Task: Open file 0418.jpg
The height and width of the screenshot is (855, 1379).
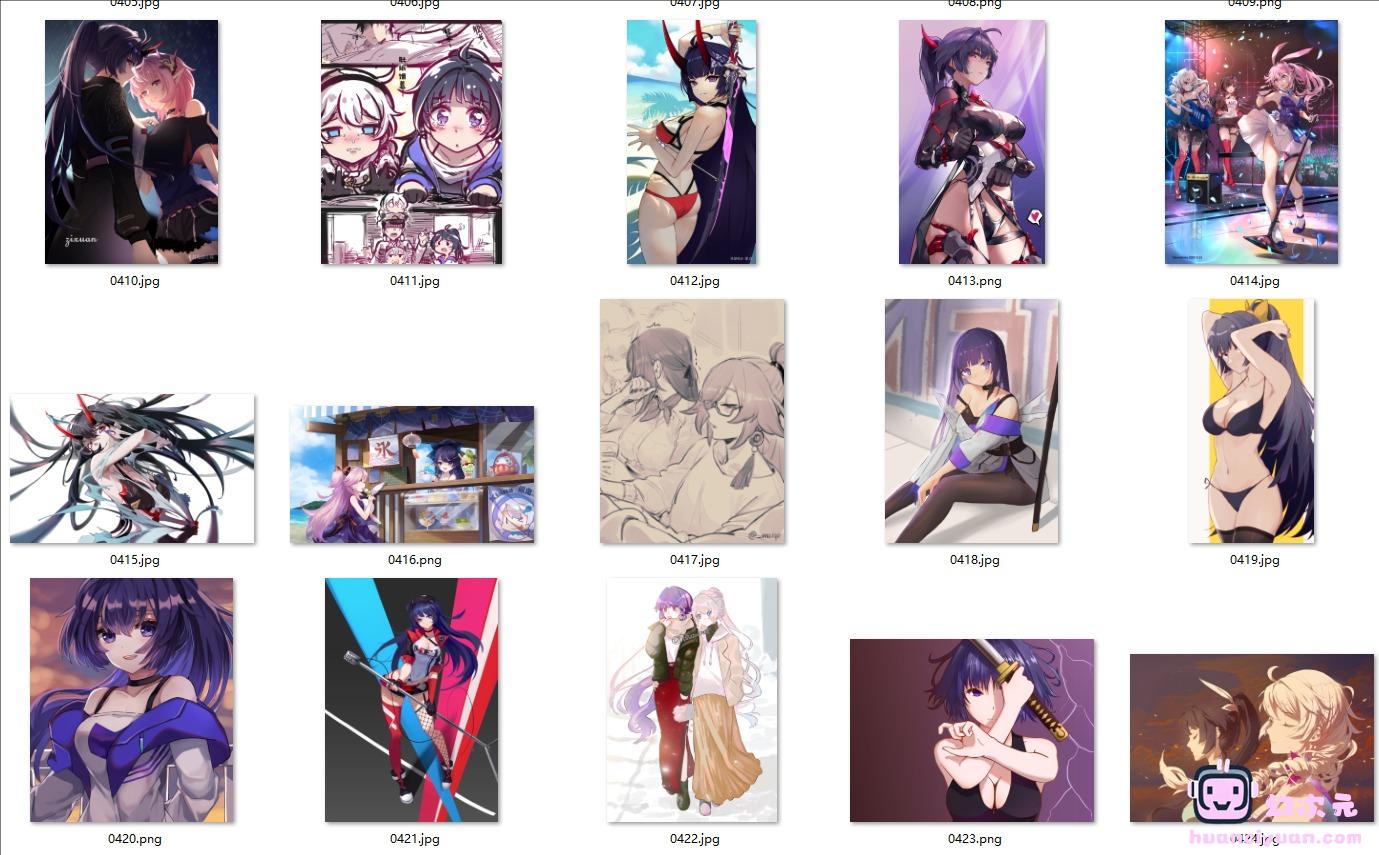Action: click(971, 421)
